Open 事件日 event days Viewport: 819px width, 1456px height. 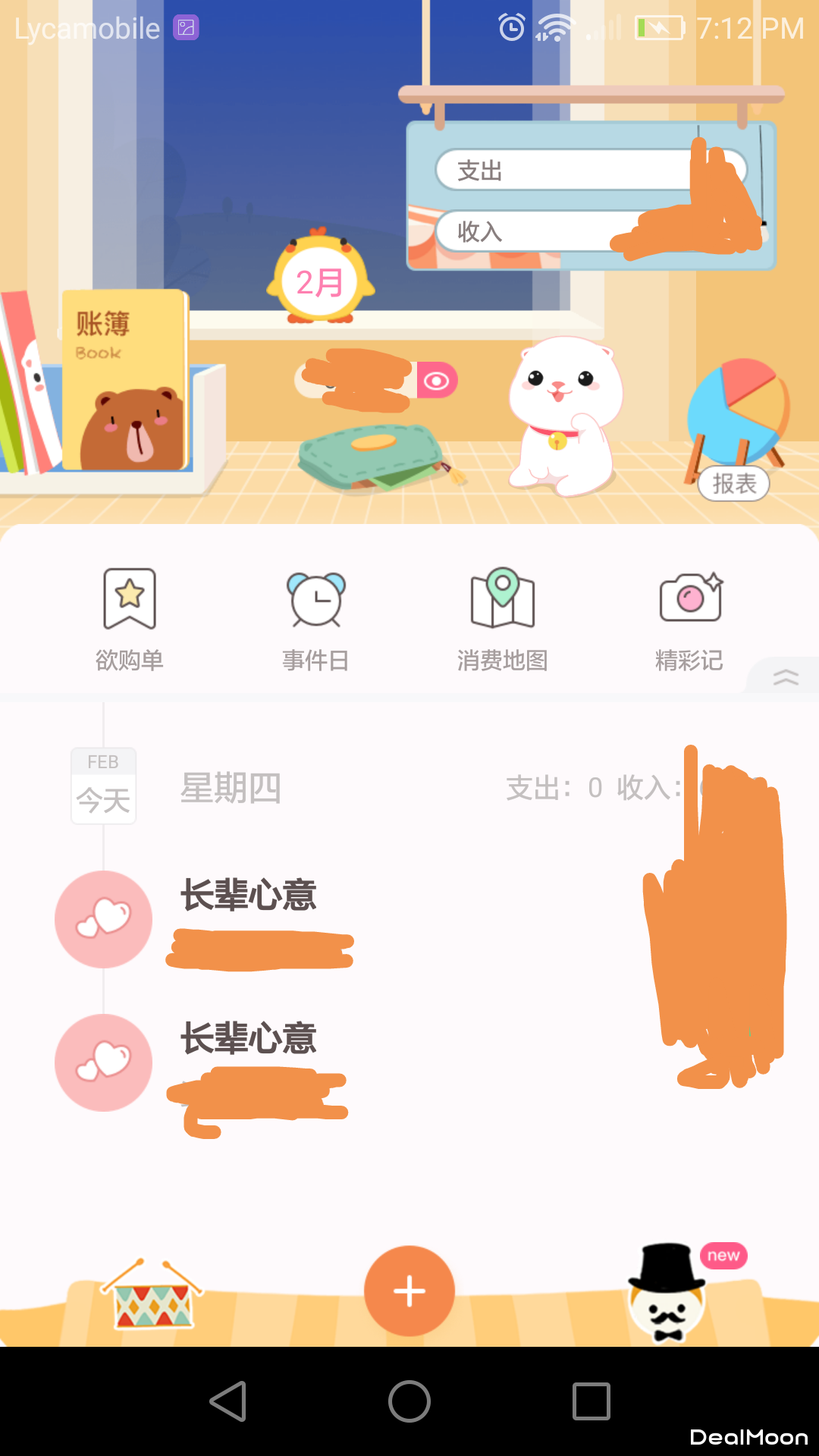point(315,620)
